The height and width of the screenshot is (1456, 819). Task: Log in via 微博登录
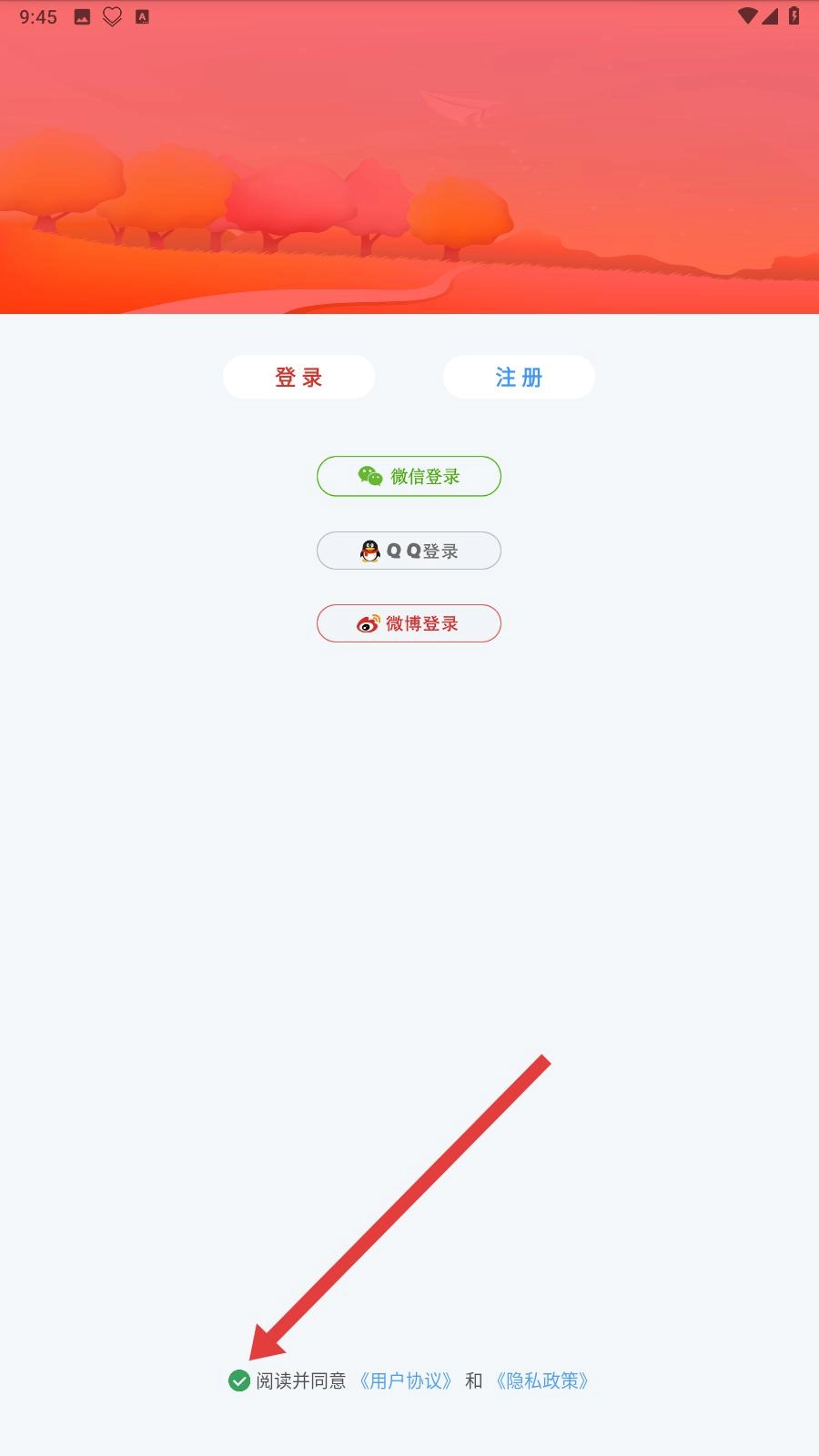click(x=409, y=623)
